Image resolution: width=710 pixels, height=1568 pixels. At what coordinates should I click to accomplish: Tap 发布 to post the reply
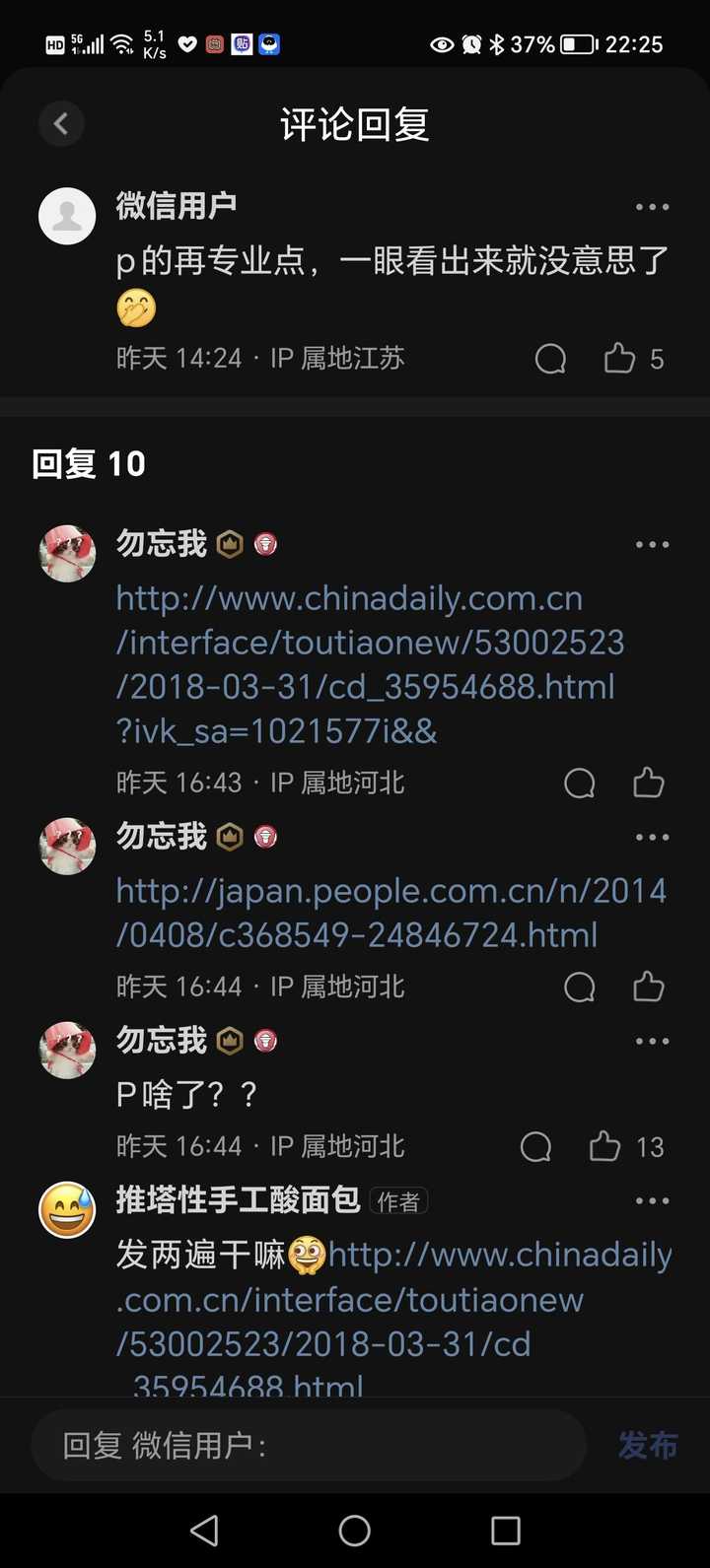tap(647, 1446)
